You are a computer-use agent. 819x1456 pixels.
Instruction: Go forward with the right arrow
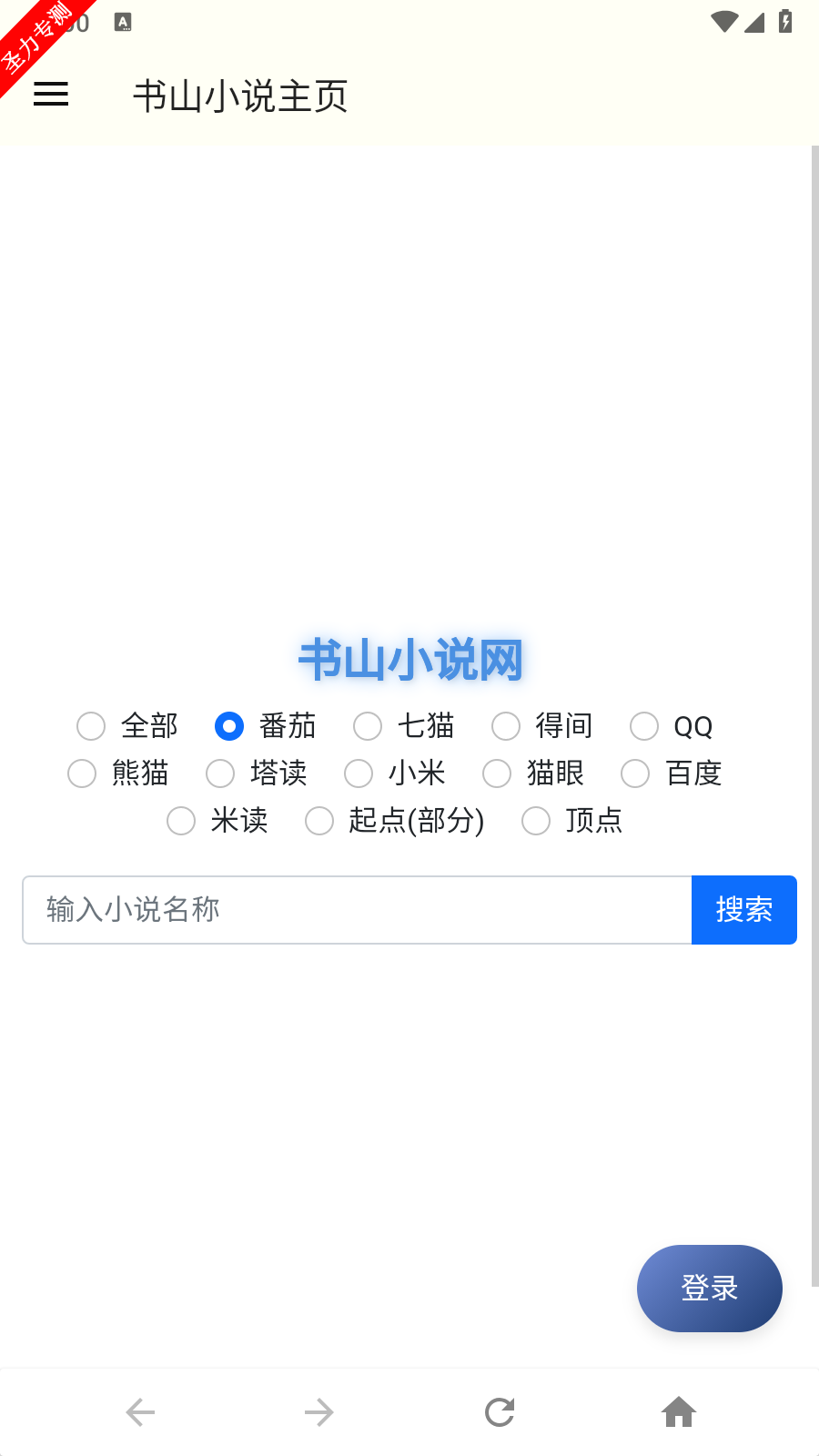[319, 1412]
